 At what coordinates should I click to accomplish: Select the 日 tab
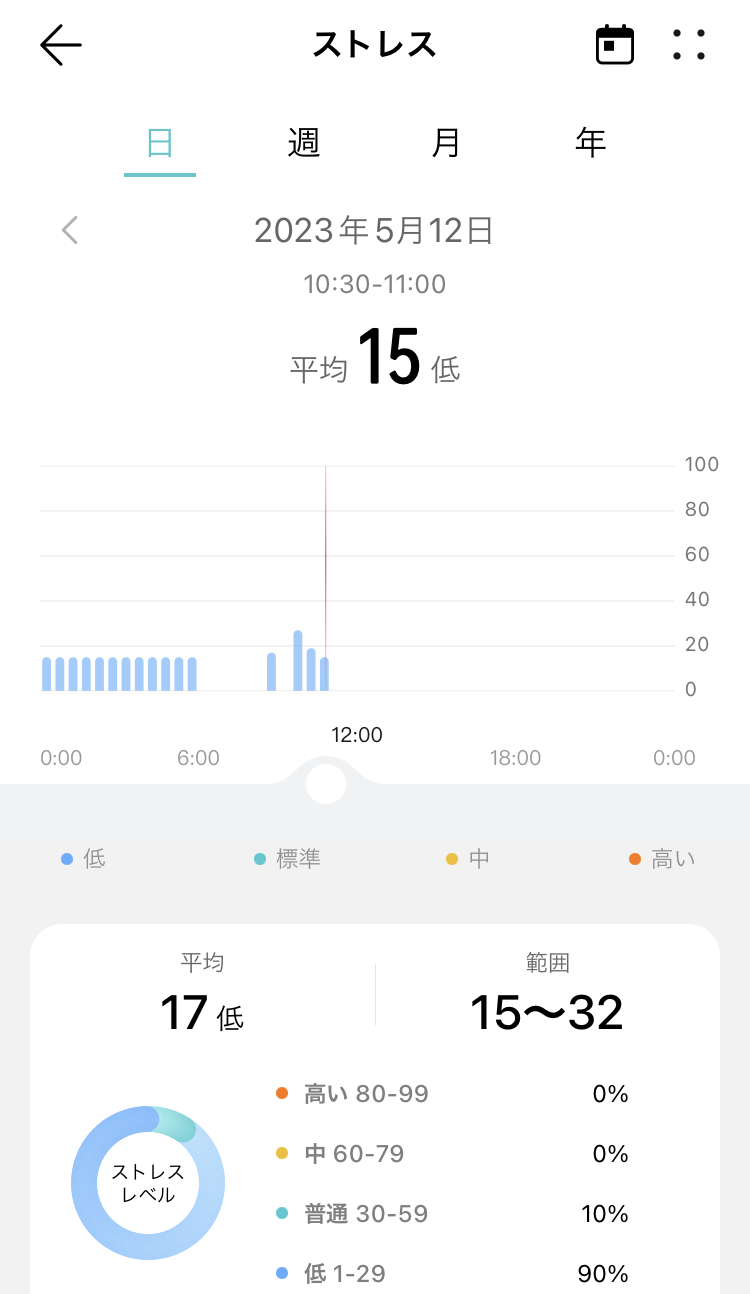(x=160, y=144)
